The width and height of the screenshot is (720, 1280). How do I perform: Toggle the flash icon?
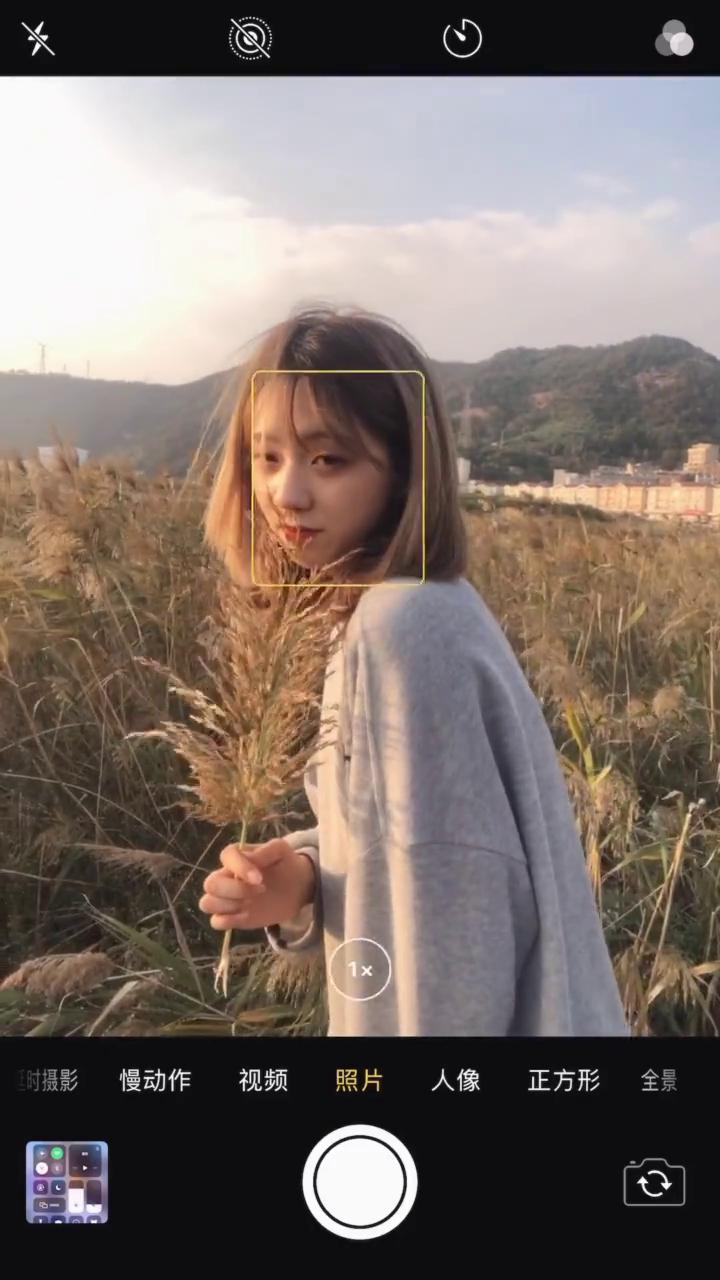[x=38, y=39]
